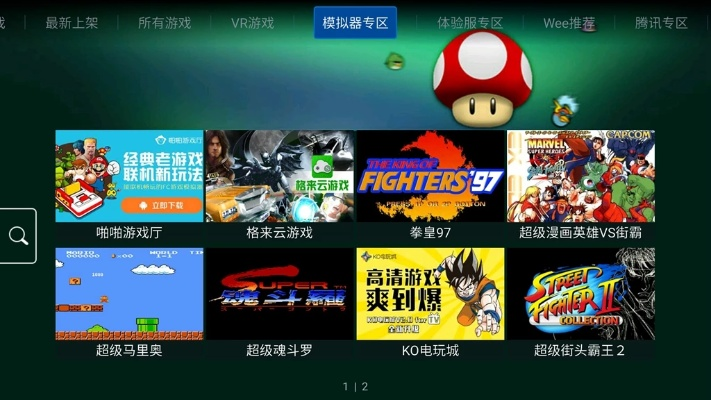
Task: Switch to the Wee推荐 tab
Action: click(568, 22)
